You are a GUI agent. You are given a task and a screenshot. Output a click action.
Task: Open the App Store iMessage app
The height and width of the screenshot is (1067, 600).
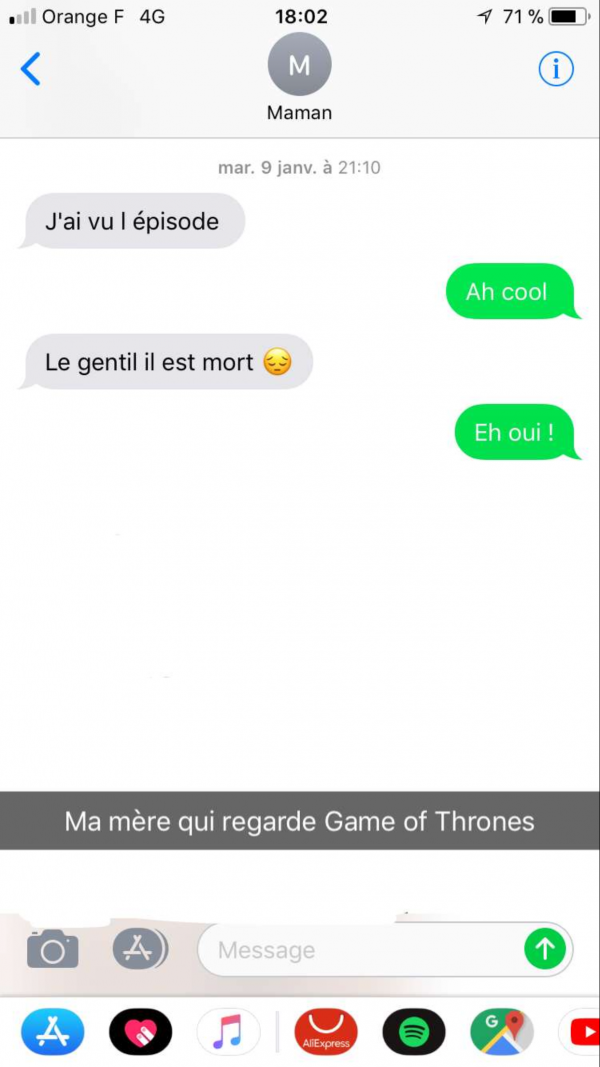pyautogui.click(x=53, y=1033)
